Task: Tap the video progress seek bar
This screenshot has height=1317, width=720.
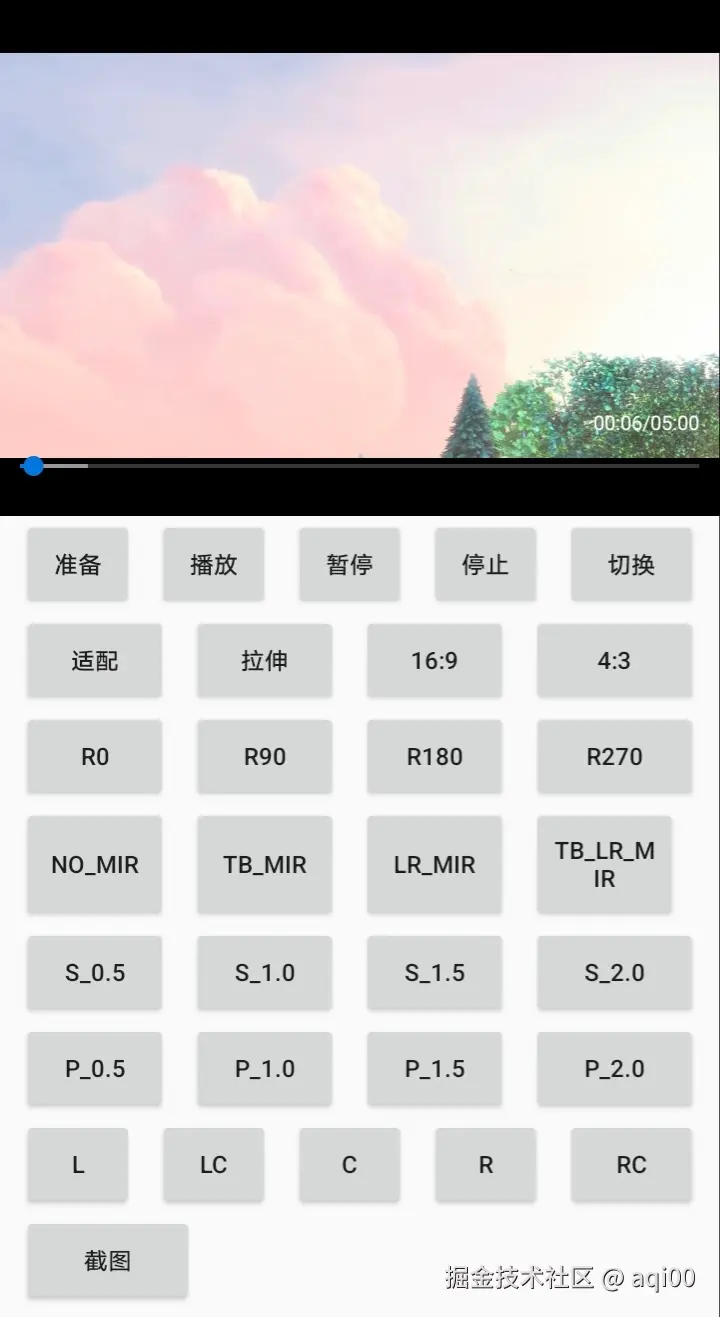Action: (x=360, y=466)
